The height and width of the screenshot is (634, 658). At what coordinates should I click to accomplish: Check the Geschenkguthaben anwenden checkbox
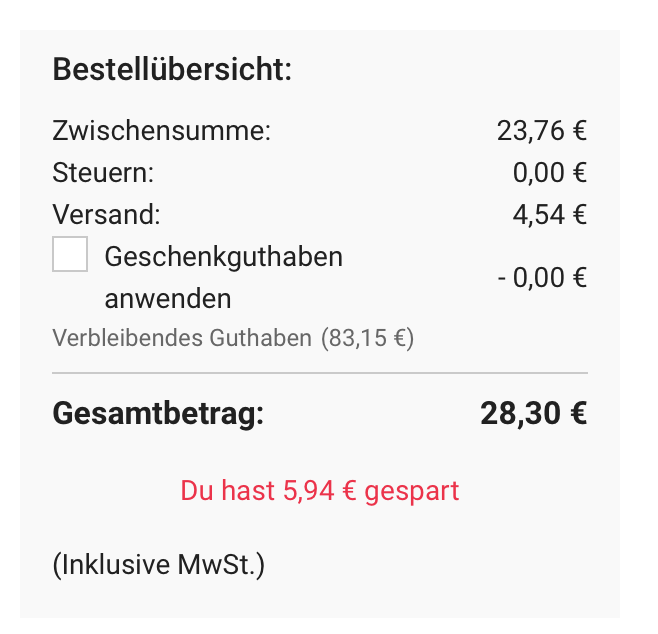coord(70,255)
